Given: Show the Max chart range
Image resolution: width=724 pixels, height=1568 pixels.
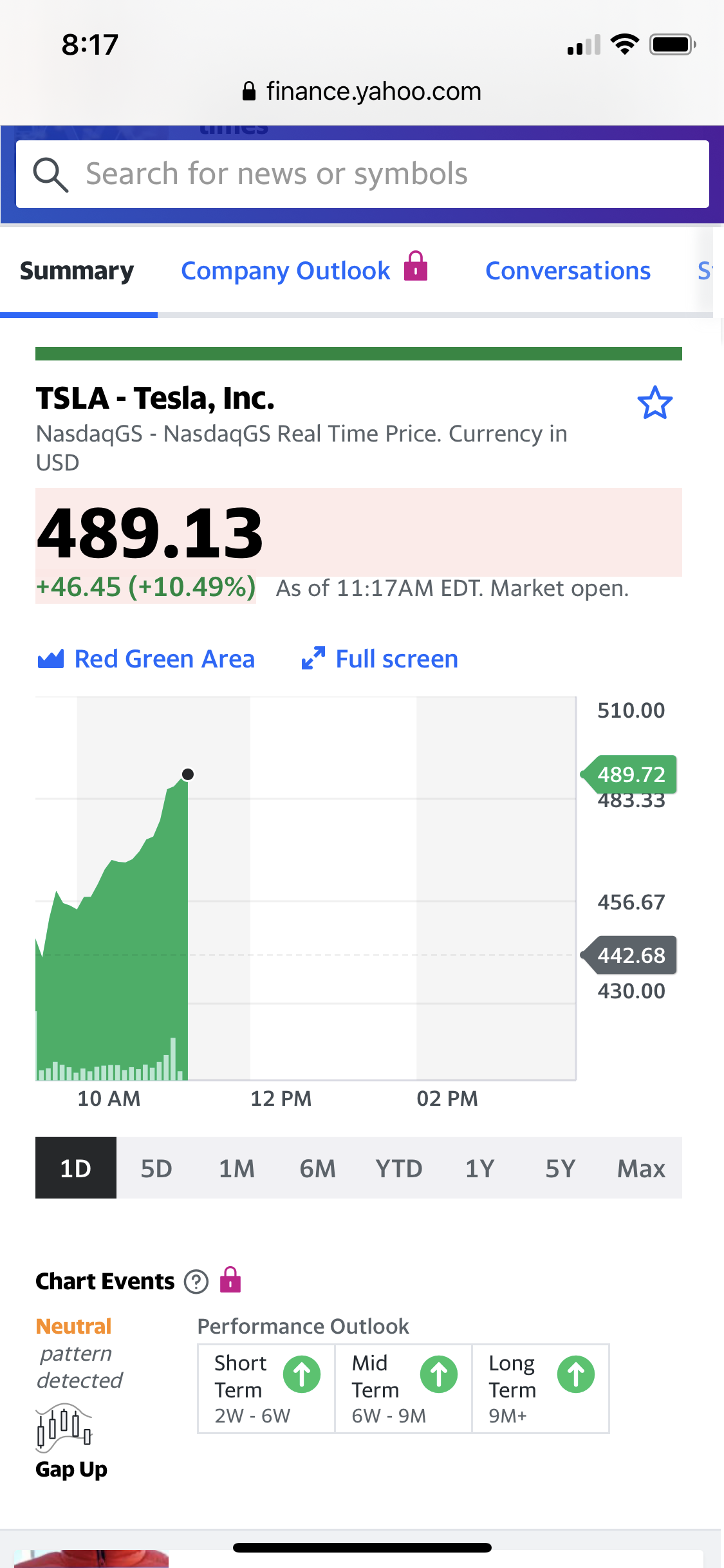Looking at the screenshot, I should (641, 1168).
